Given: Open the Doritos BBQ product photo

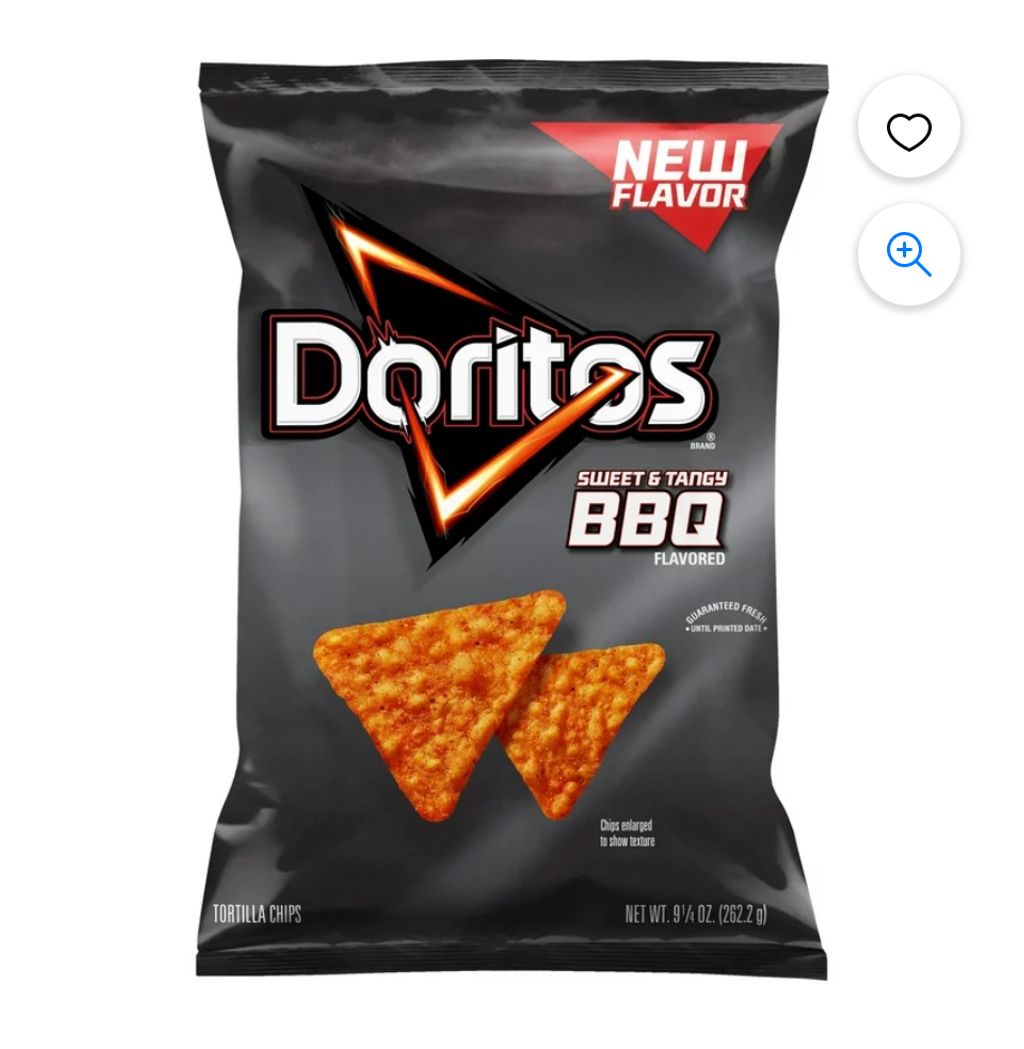Looking at the screenshot, I should [510, 520].
